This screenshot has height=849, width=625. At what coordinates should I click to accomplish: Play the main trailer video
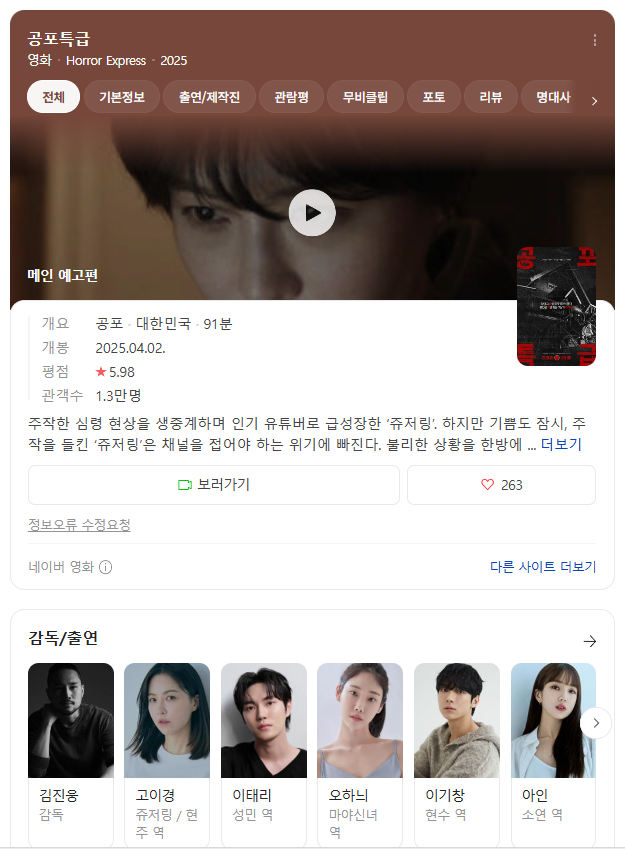tap(312, 212)
